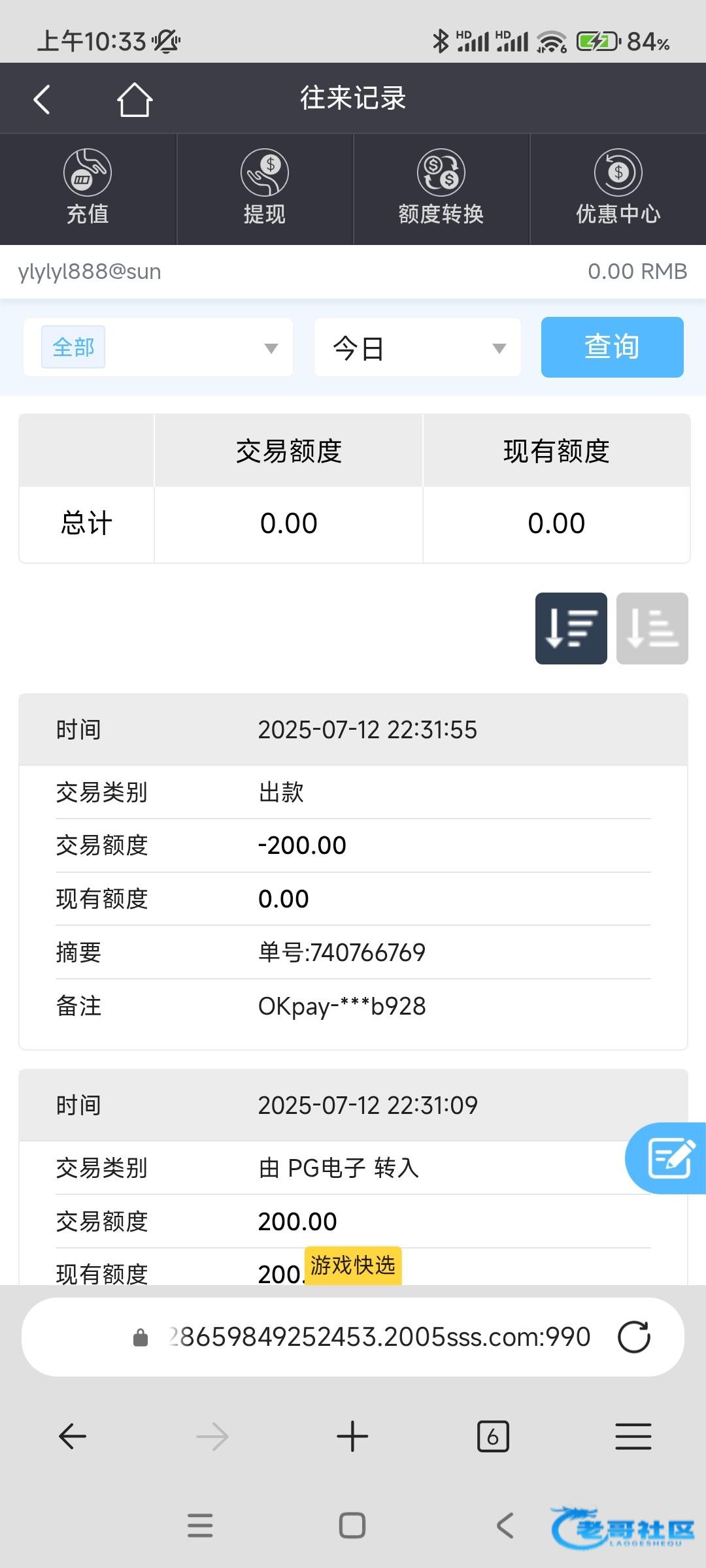This screenshot has height=1568, width=706.
Task: Open the 游戏快选 quick game selector
Action: click(x=353, y=1266)
